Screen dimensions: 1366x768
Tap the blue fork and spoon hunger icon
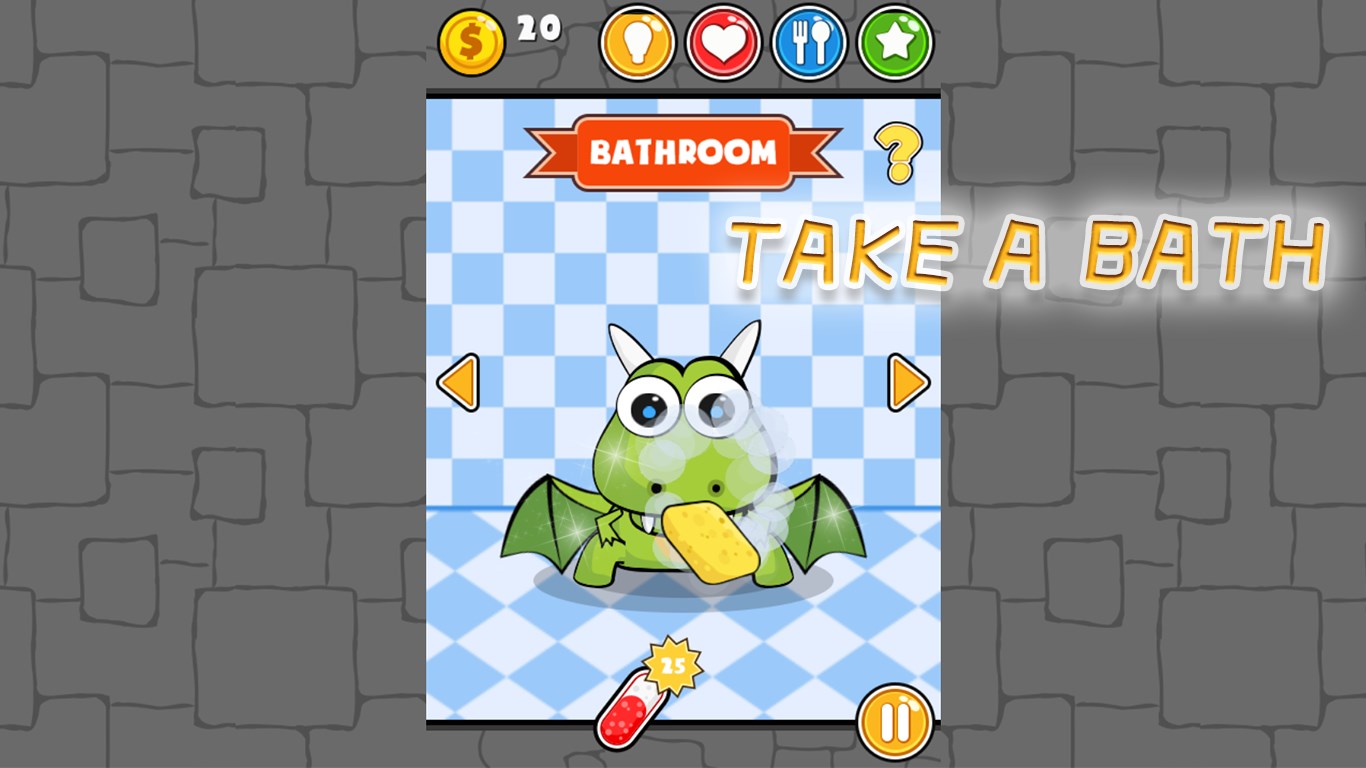click(x=810, y=43)
